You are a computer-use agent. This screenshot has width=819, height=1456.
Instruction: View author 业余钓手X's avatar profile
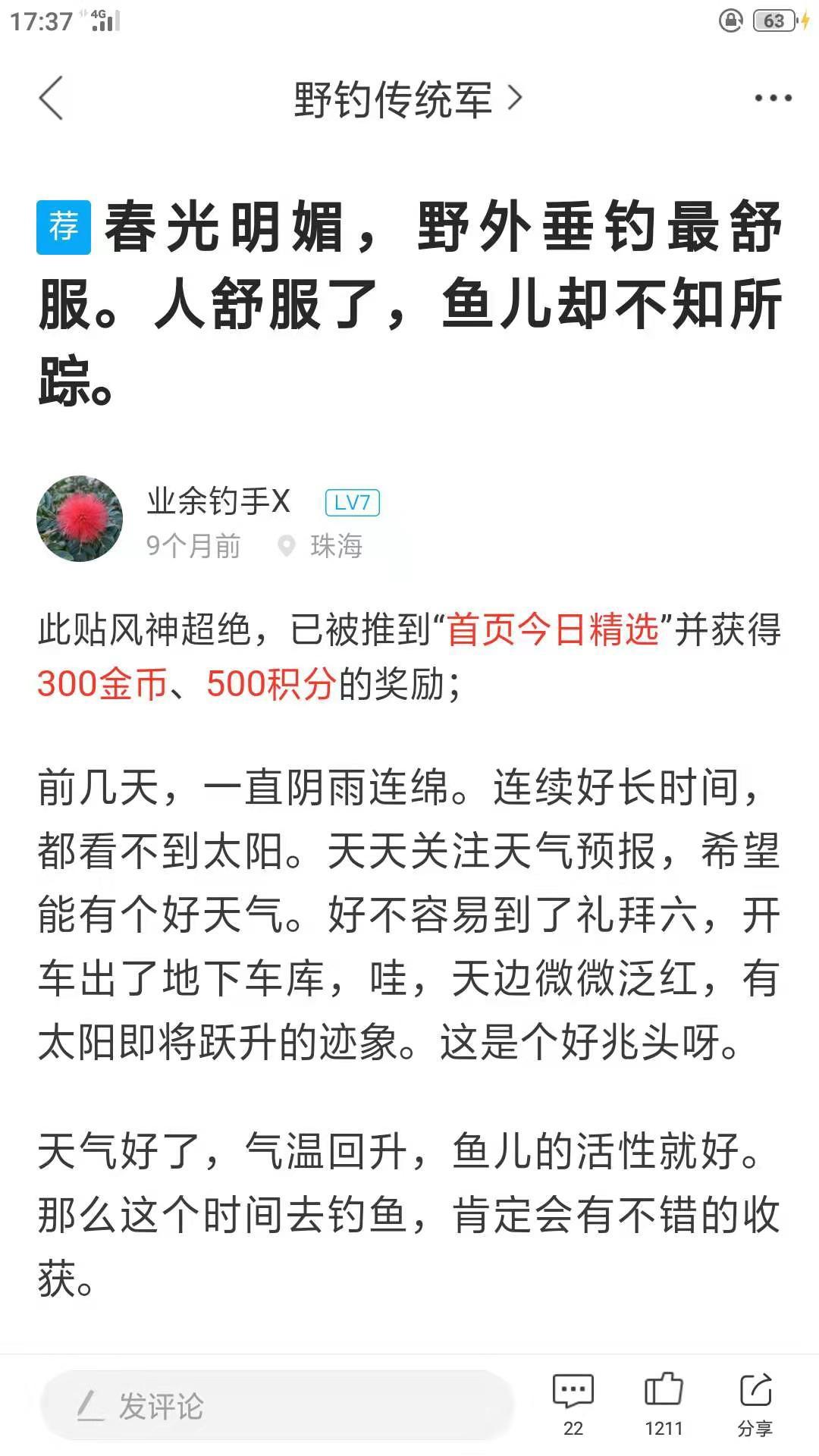click(x=80, y=519)
